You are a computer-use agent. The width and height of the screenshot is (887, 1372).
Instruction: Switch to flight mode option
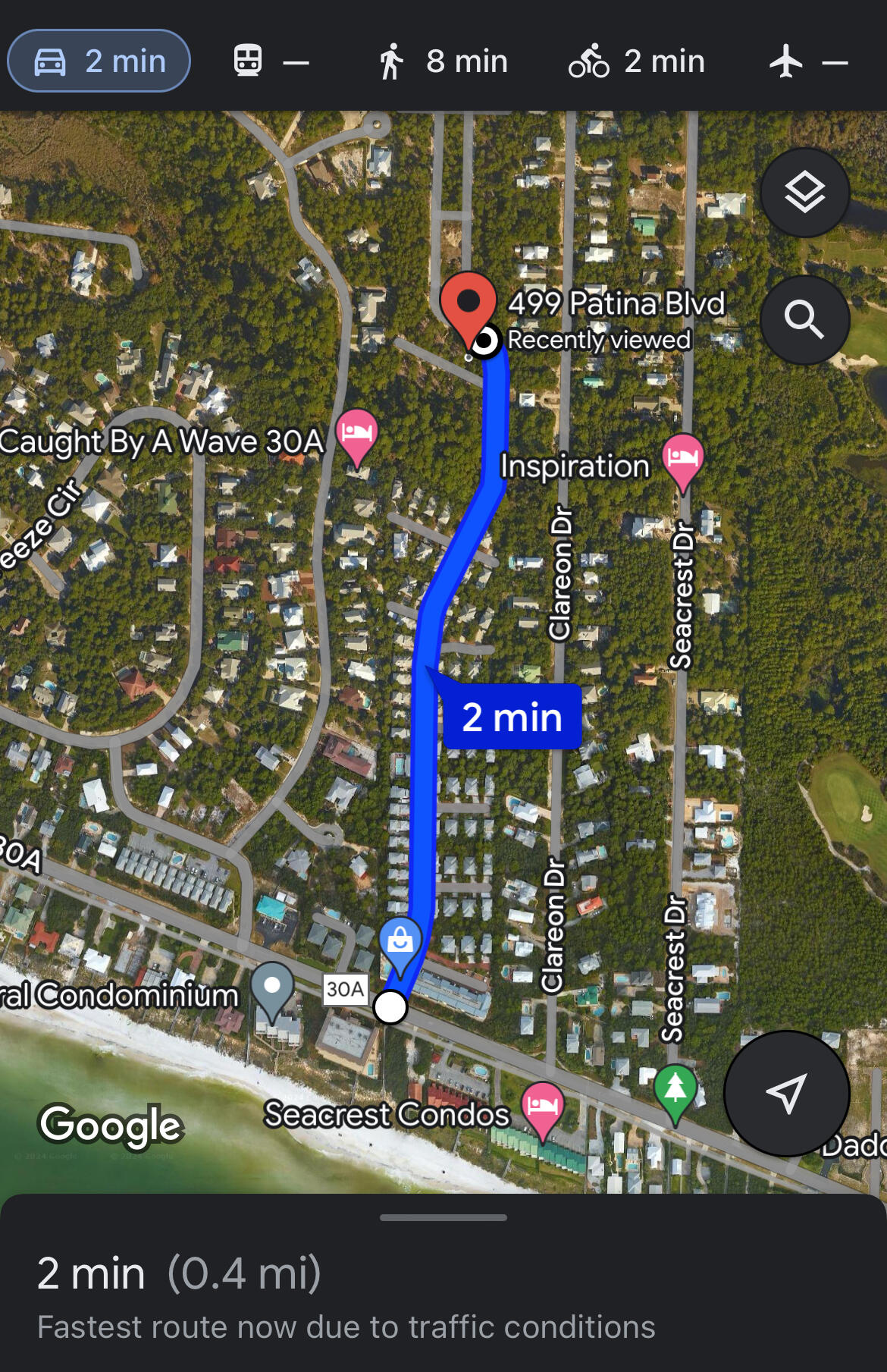(808, 61)
